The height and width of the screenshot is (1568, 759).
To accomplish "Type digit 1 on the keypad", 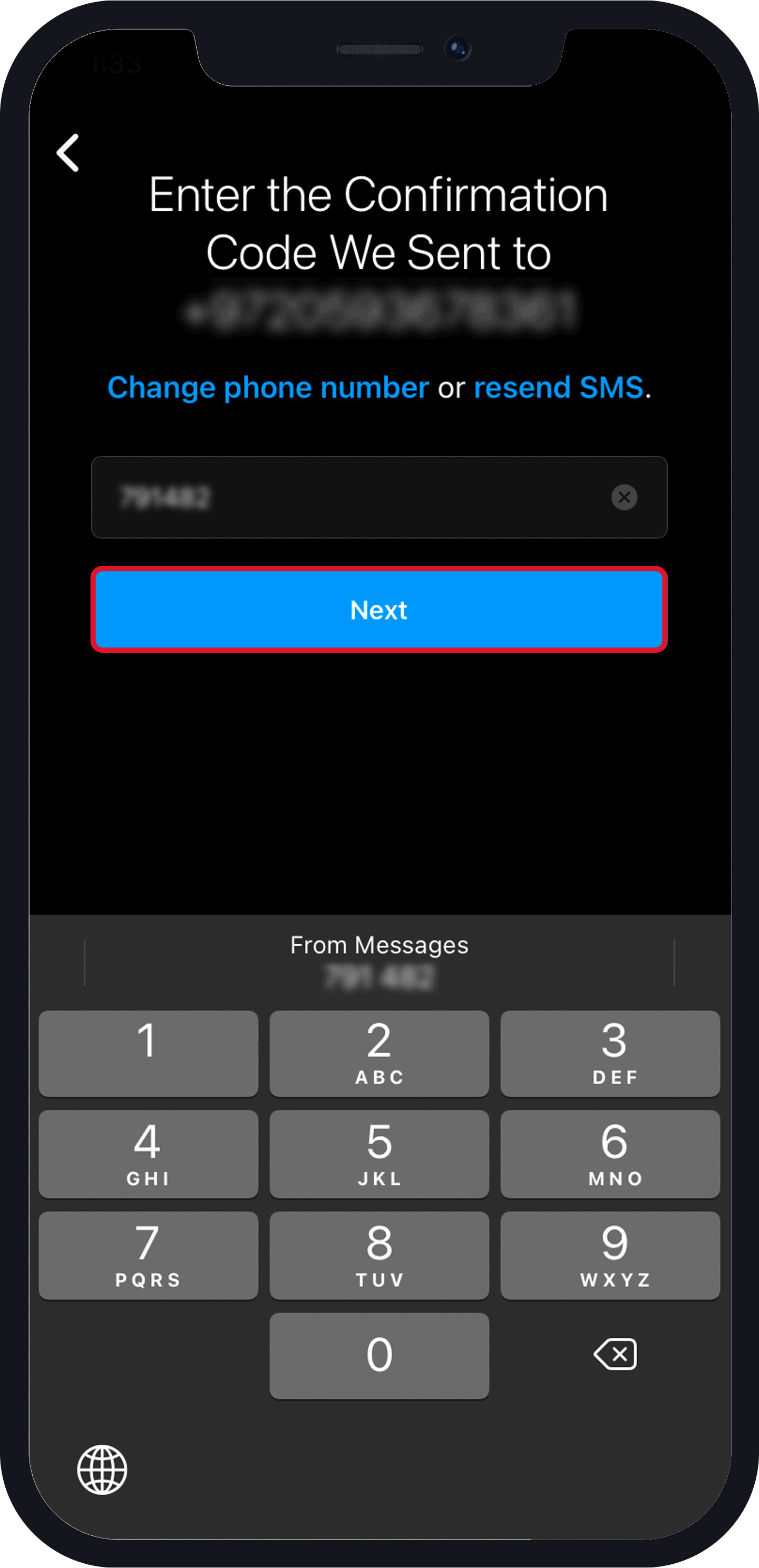I will (148, 1054).
